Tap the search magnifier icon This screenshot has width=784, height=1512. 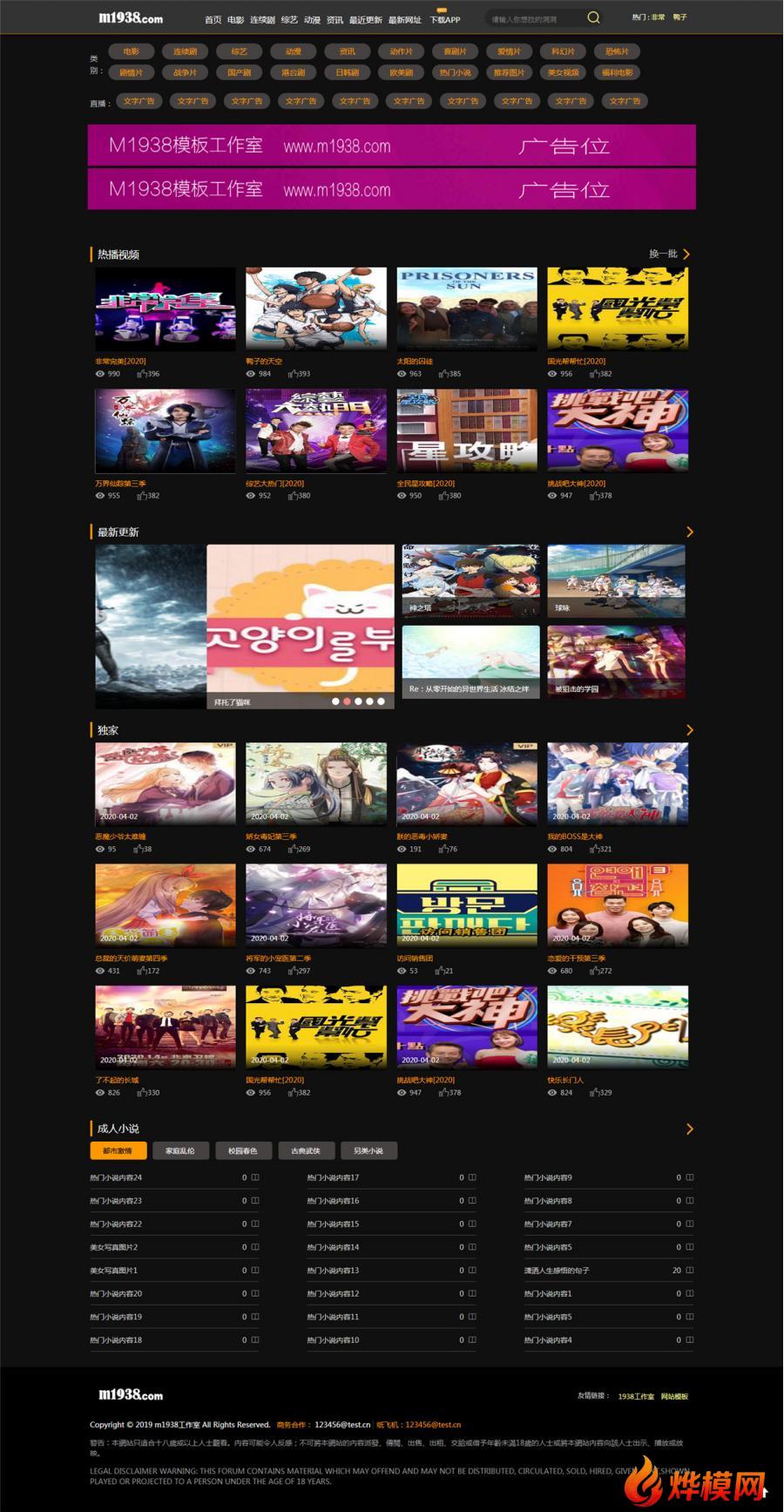tap(594, 17)
